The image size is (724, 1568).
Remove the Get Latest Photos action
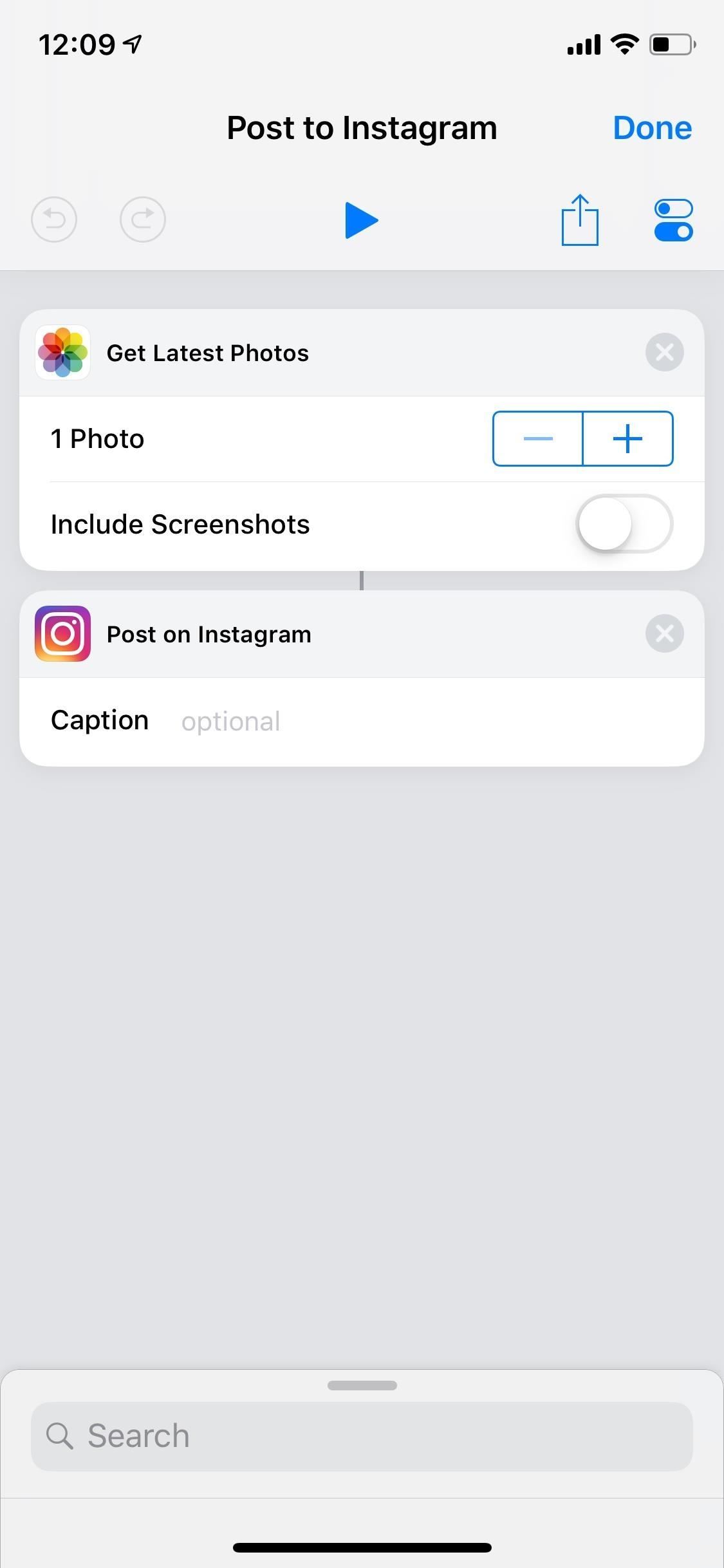[664, 352]
